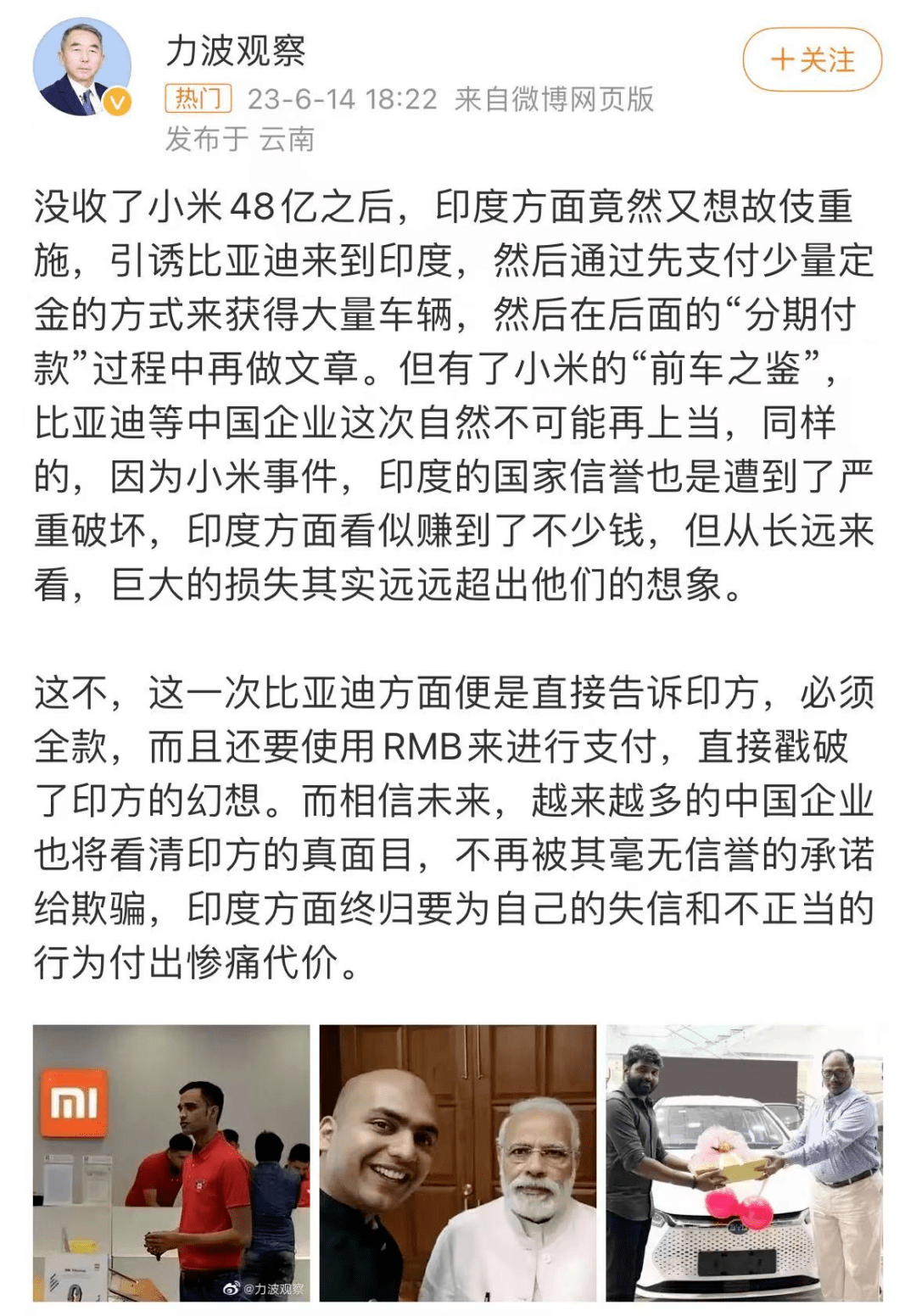View the selfie photo of two men

(x=457, y=1162)
